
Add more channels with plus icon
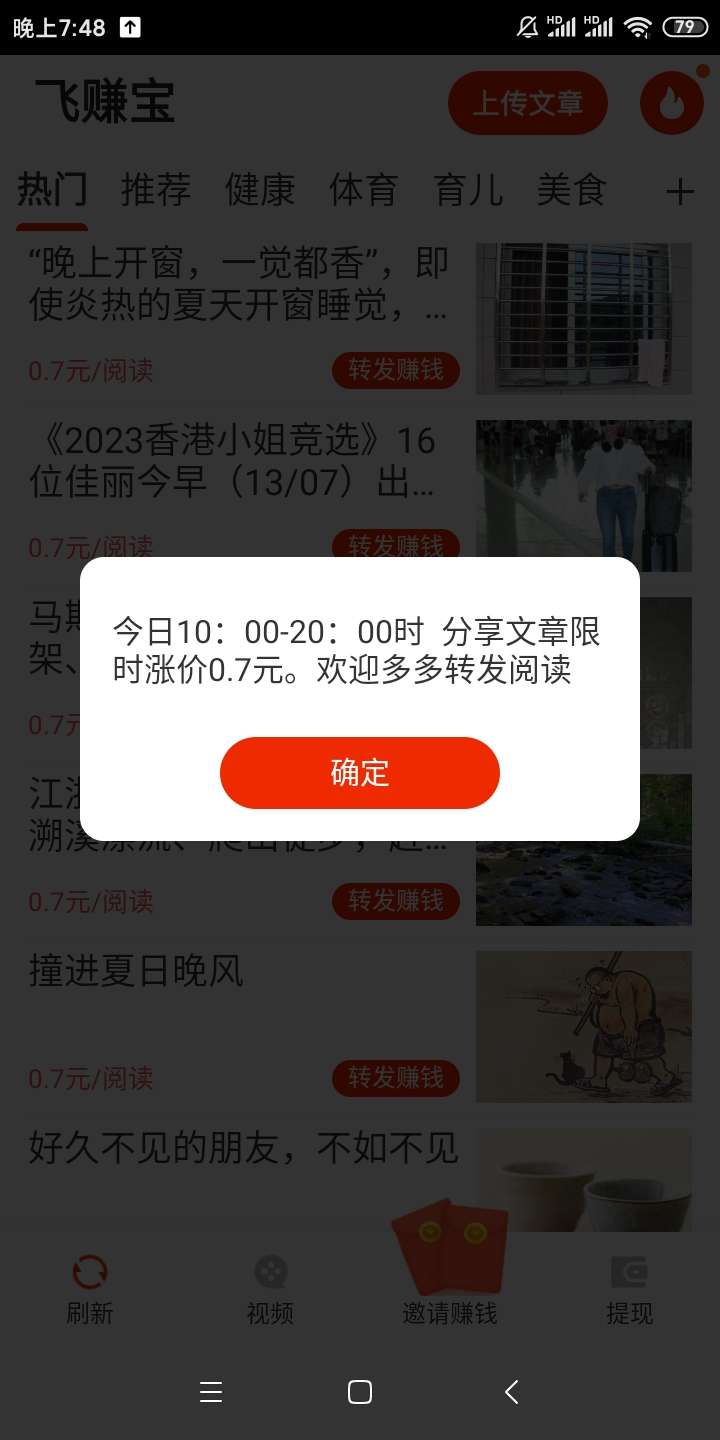680,191
